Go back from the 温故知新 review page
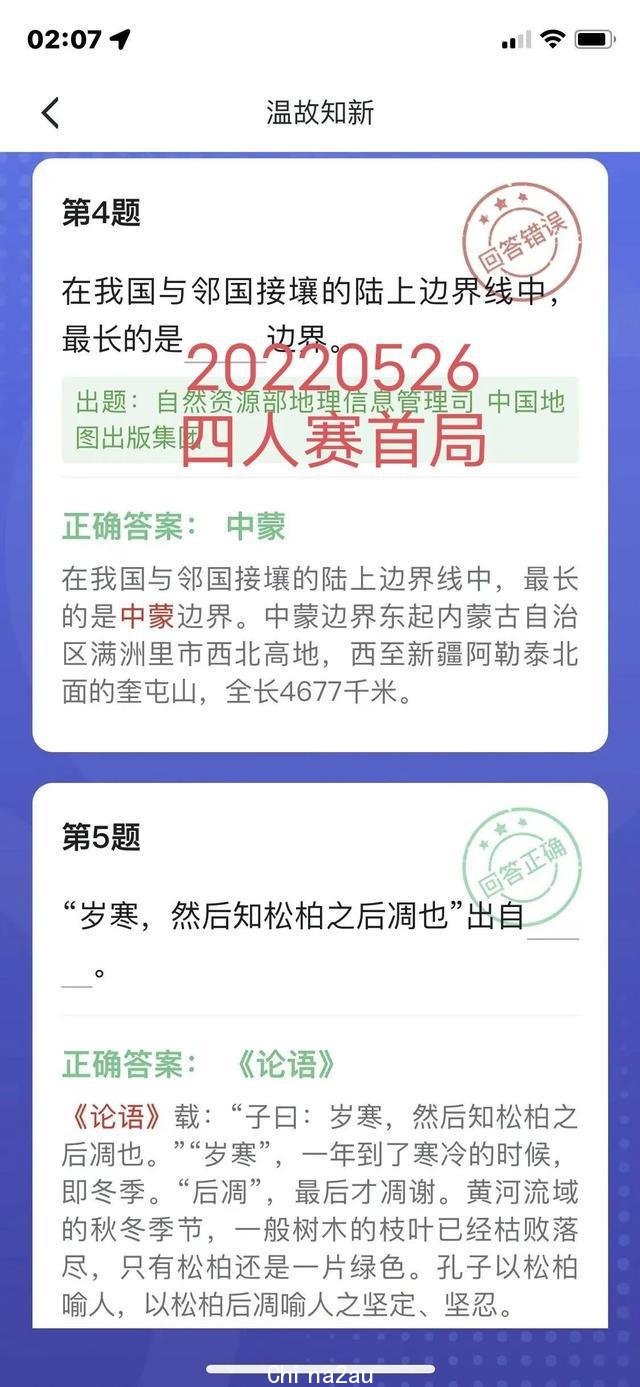The width and height of the screenshot is (640, 1387). pos(51,112)
